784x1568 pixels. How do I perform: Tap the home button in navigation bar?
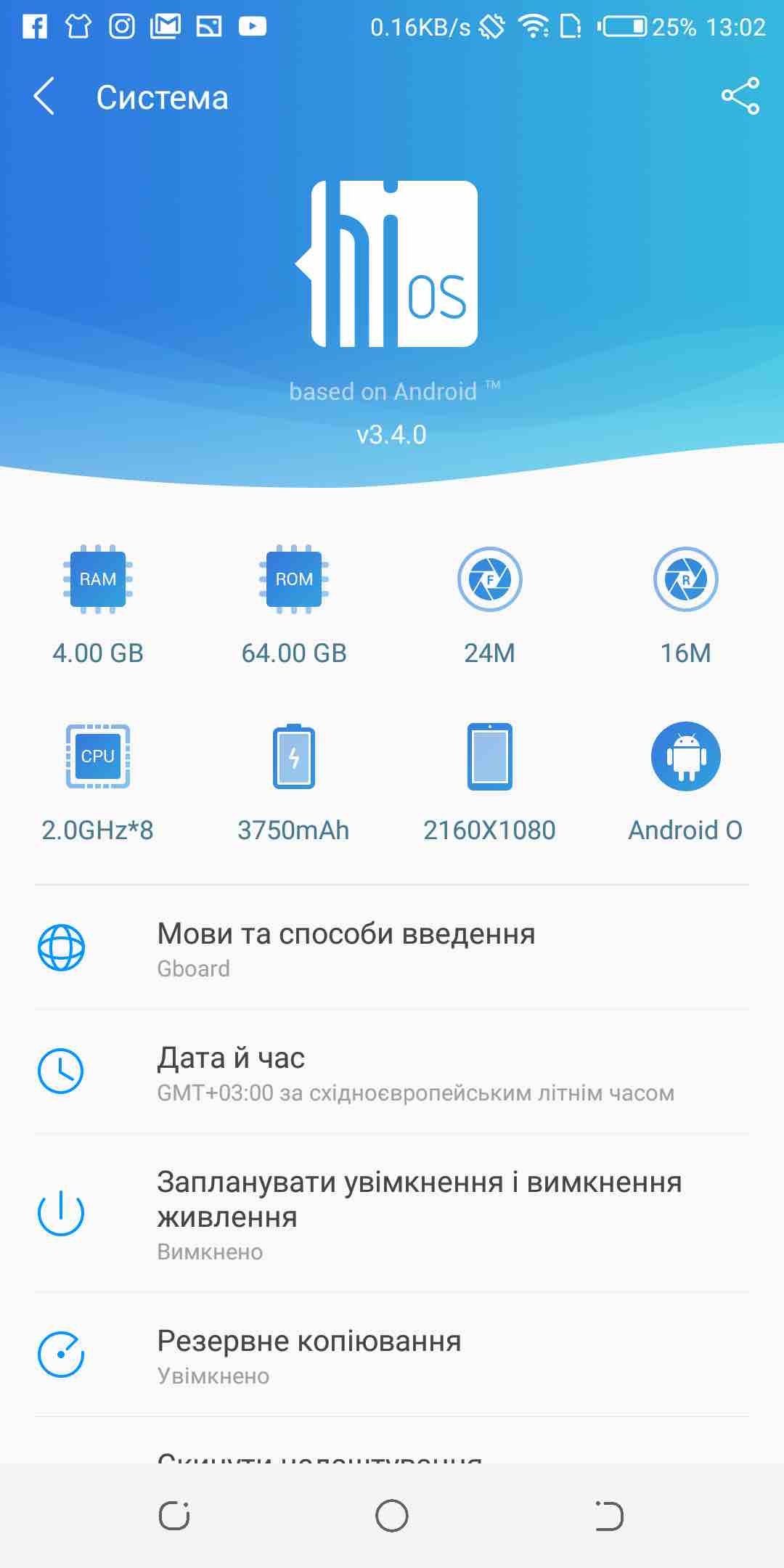392,1516
